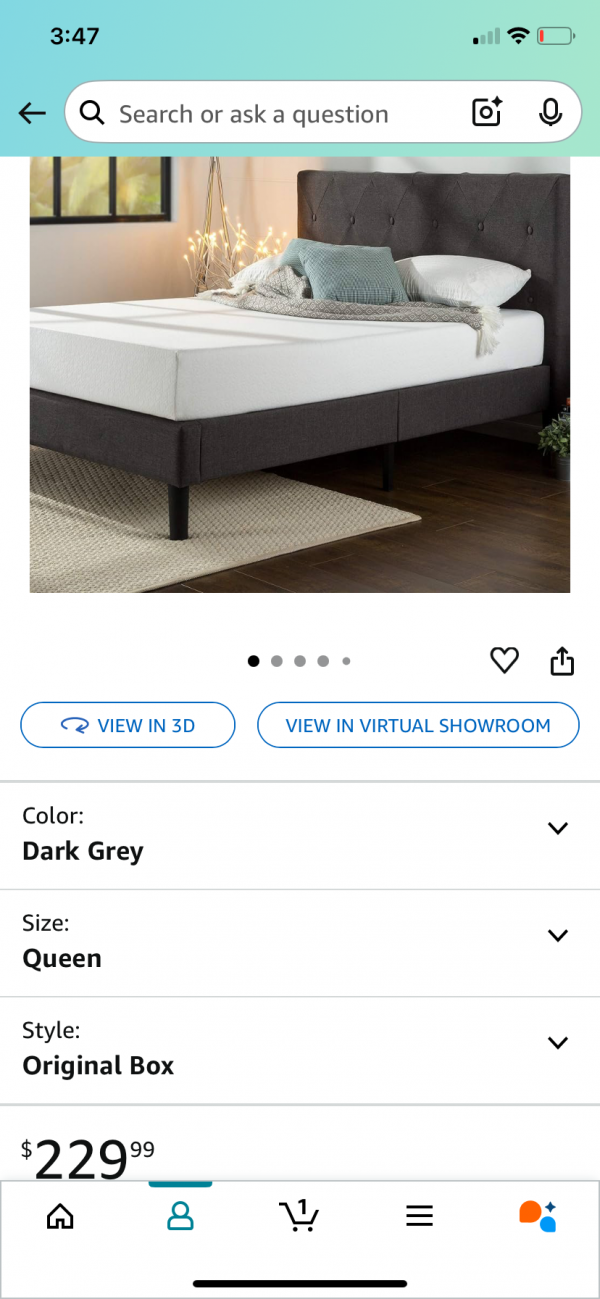Open the bed frame product image
The height and width of the screenshot is (1299, 600).
point(300,375)
